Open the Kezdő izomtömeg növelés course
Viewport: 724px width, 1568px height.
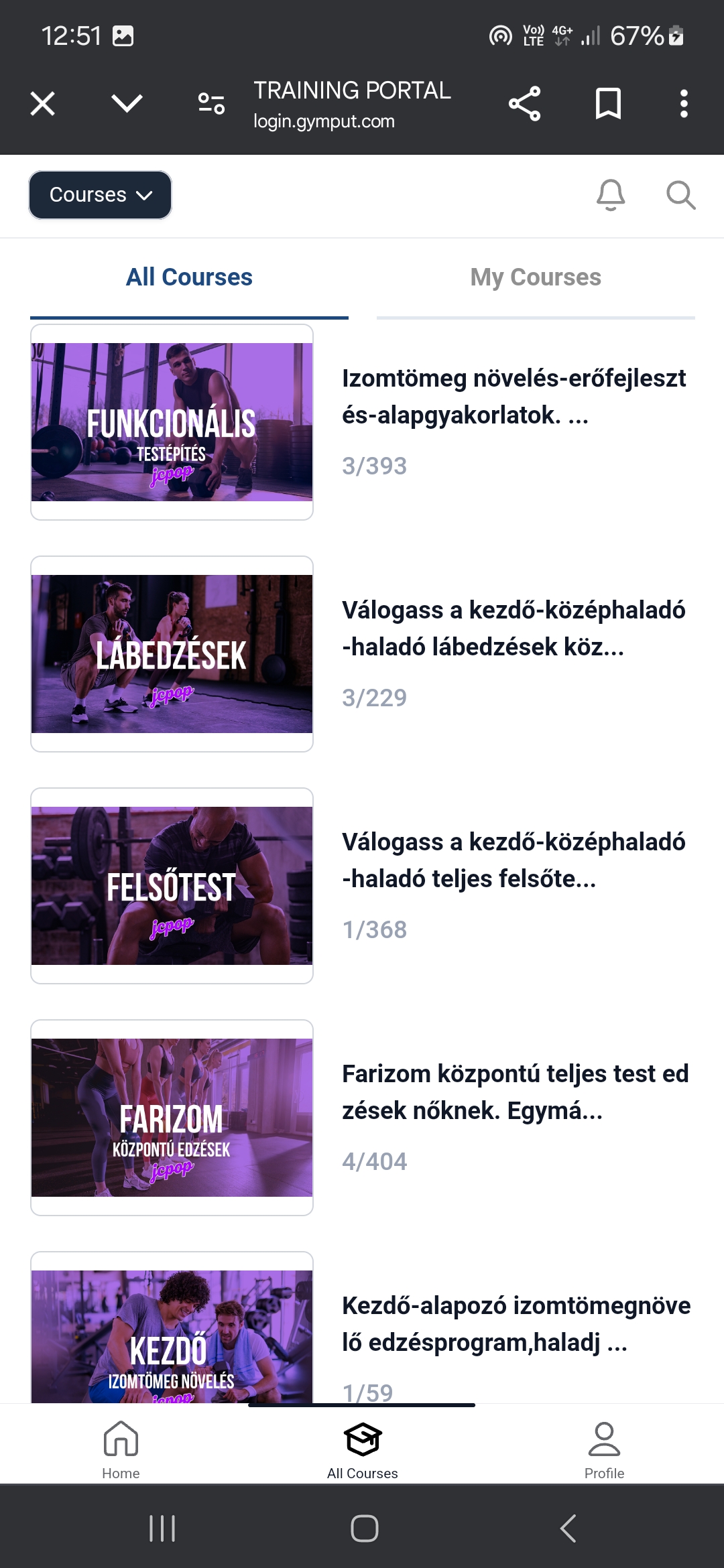172,1333
